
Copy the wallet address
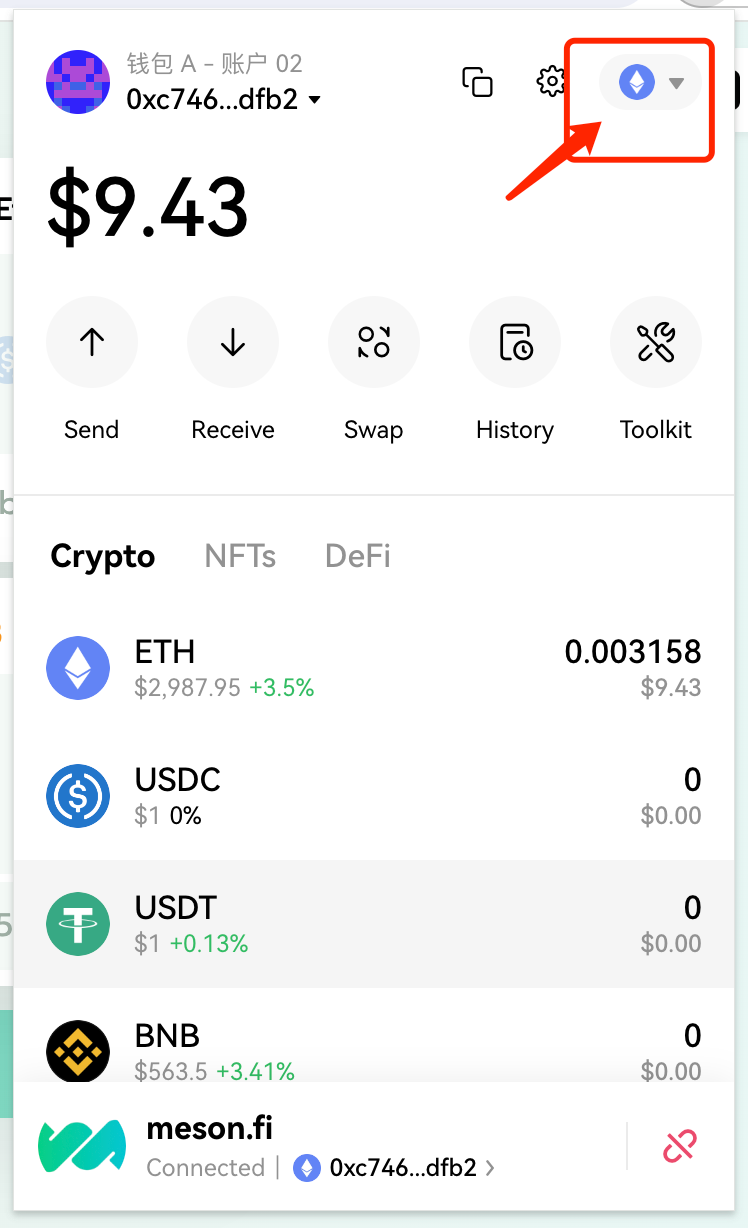pos(477,82)
